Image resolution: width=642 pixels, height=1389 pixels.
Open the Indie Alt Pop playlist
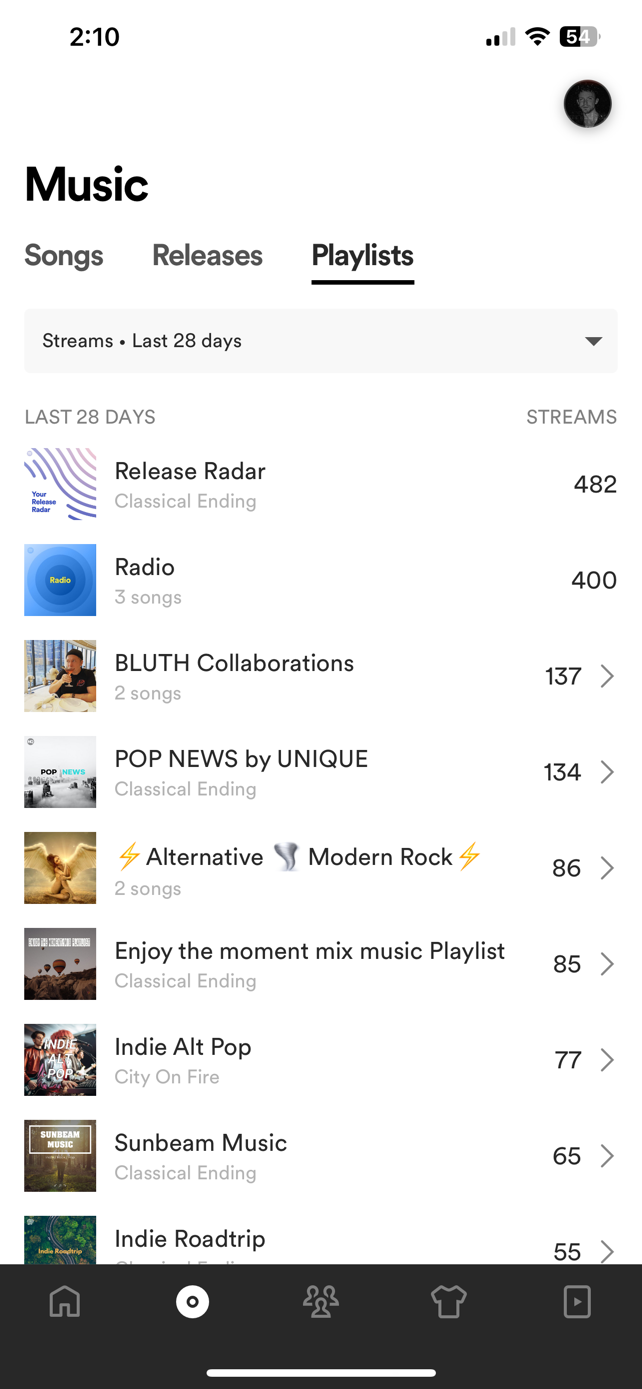tap(320, 1061)
